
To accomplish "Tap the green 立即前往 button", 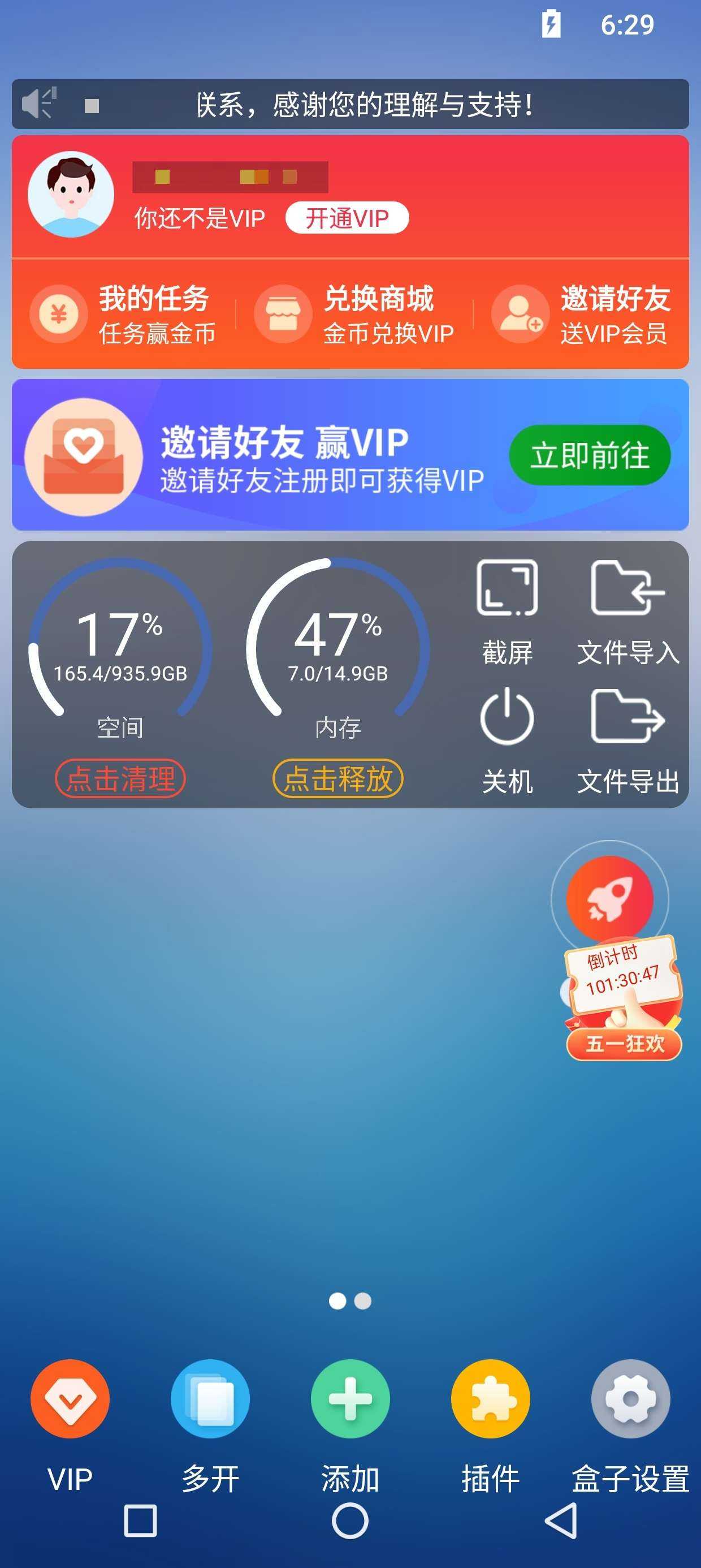I will tap(589, 455).
